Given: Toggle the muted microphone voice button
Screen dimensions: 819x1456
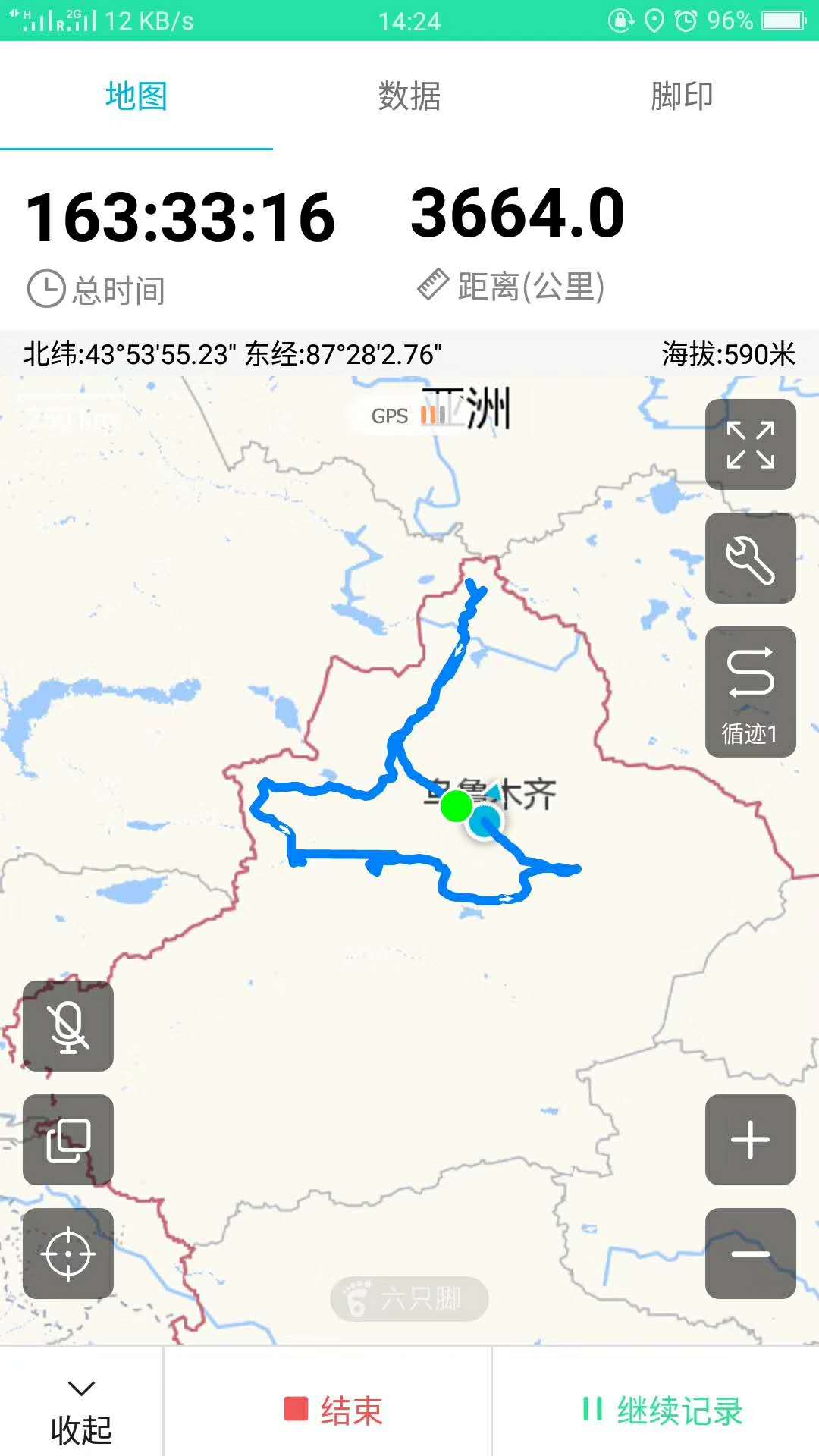Looking at the screenshot, I should click(68, 1025).
